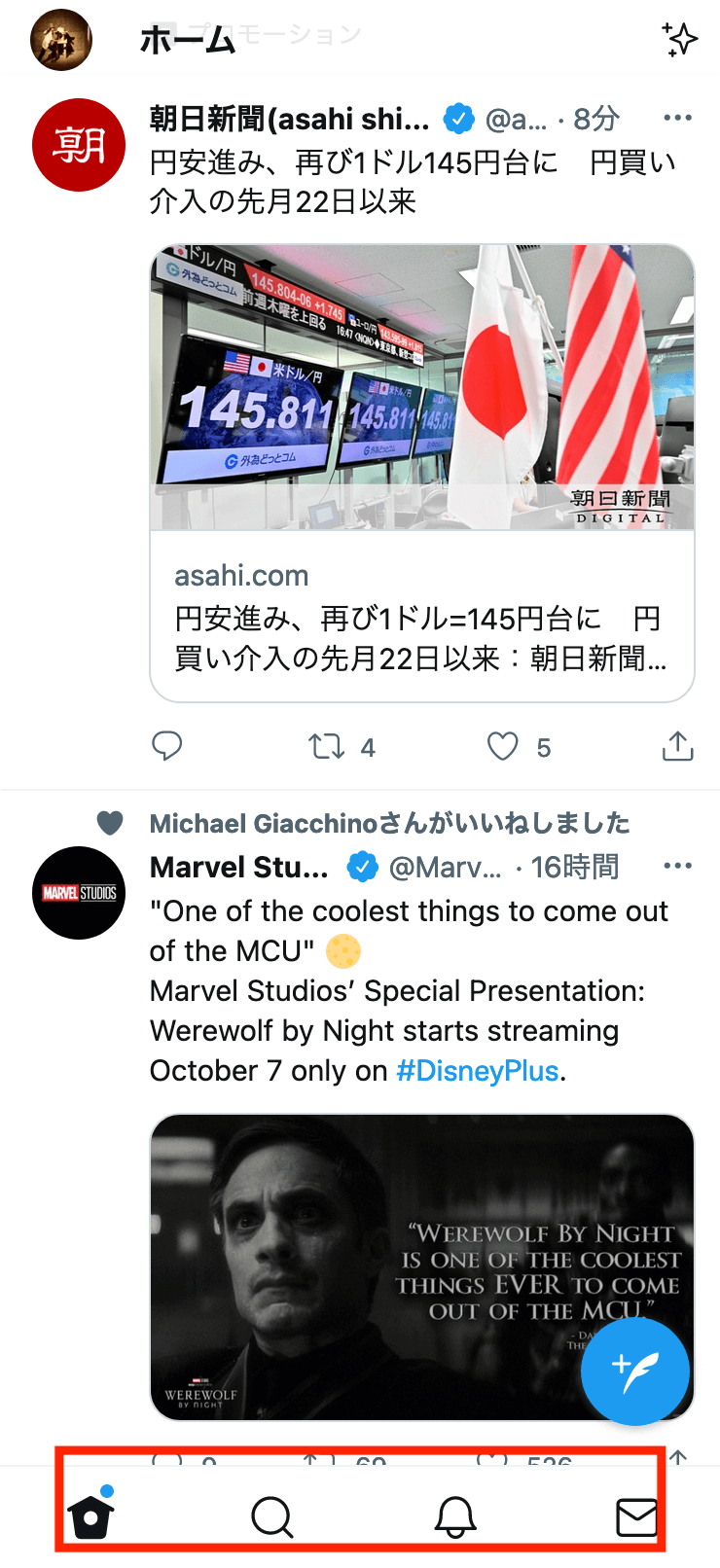Tap the sparkle timeline options icon
Screen dimensions: 720x1568
point(679,40)
